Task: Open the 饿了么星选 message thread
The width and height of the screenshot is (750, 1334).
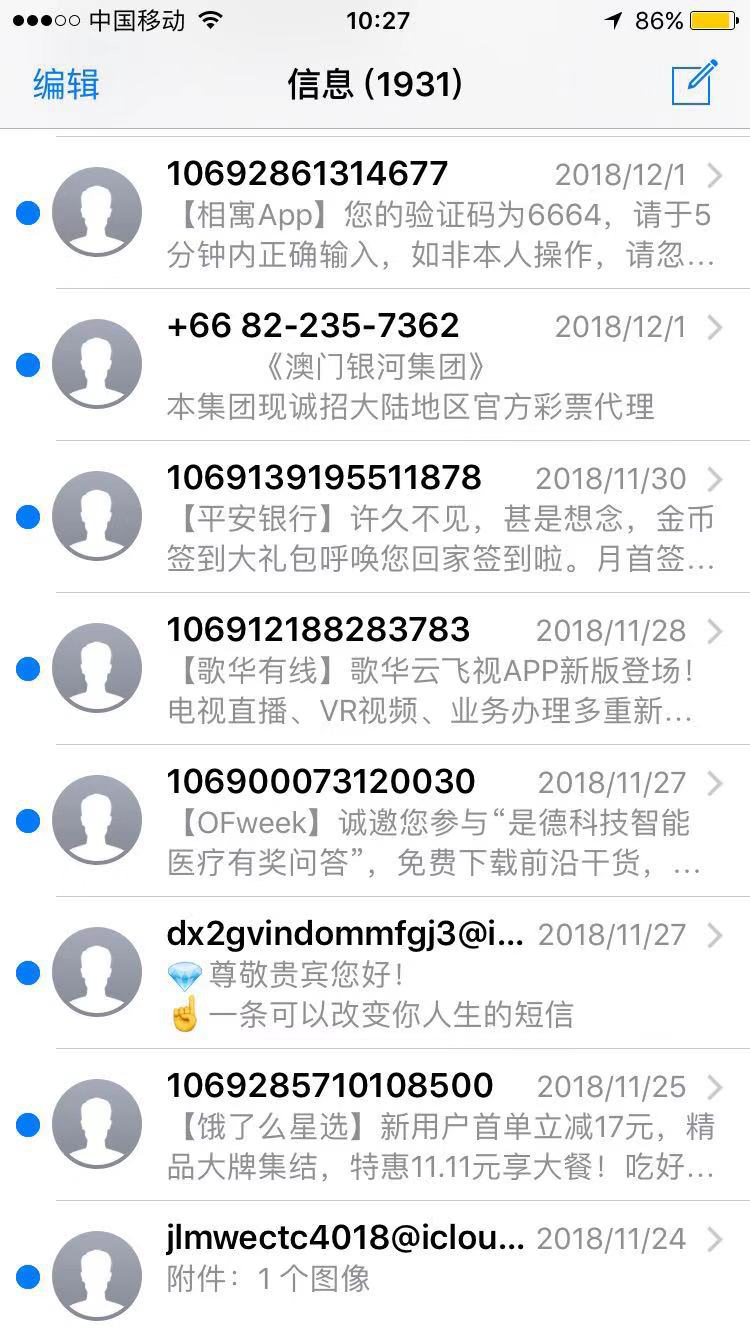Action: click(x=440, y=1126)
